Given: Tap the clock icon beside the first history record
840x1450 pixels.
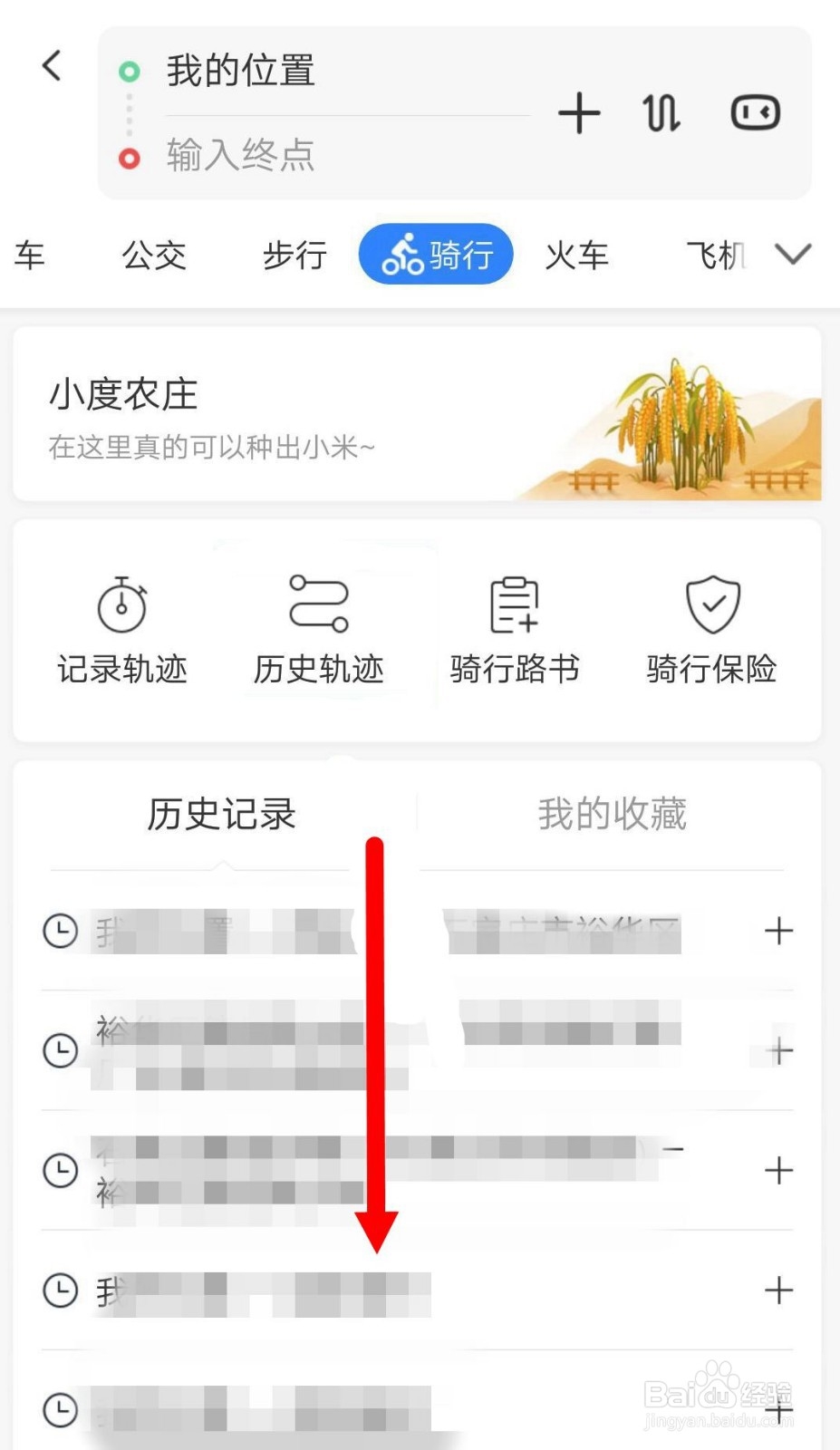Looking at the screenshot, I should click(60, 931).
